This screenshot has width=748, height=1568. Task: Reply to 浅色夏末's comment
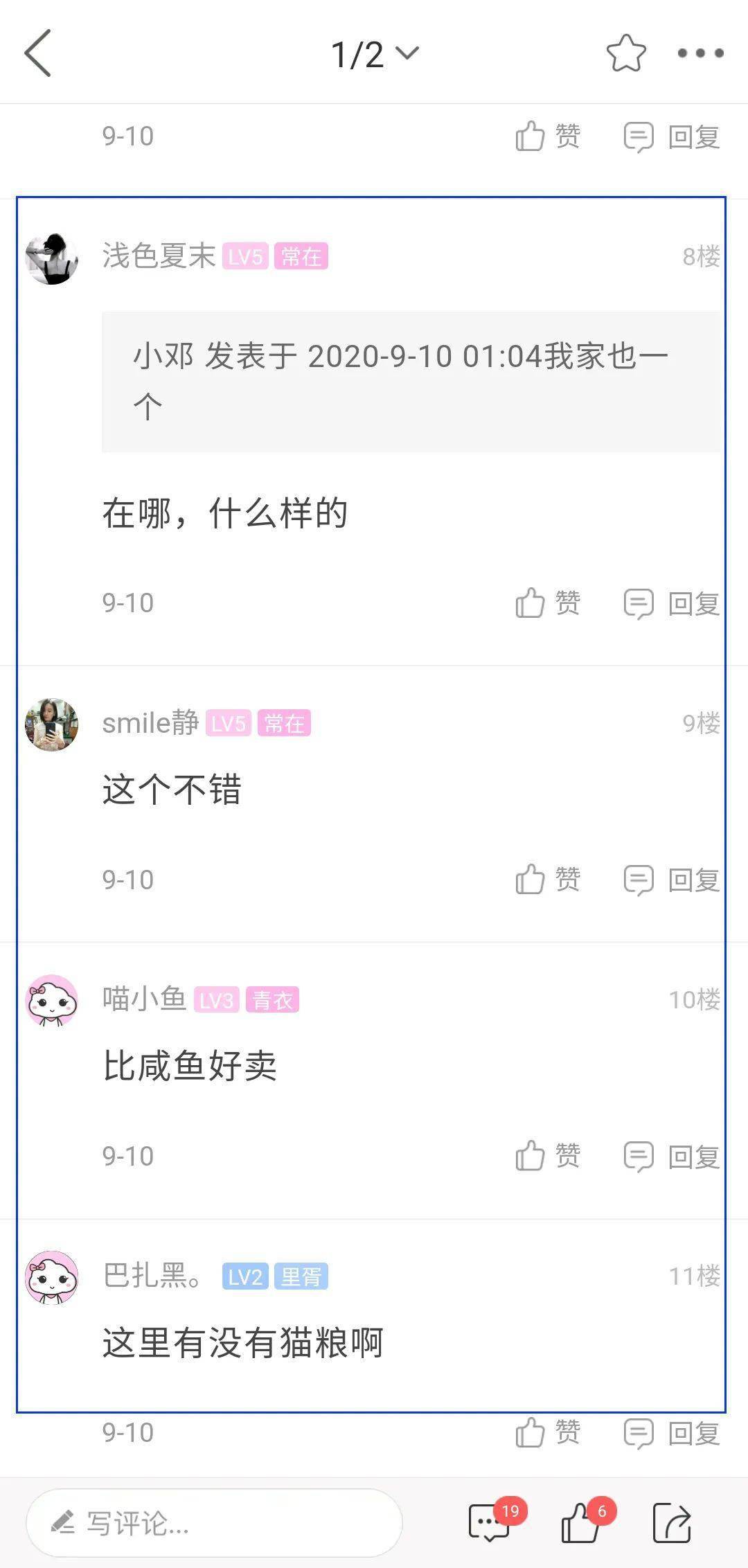[x=672, y=603]
